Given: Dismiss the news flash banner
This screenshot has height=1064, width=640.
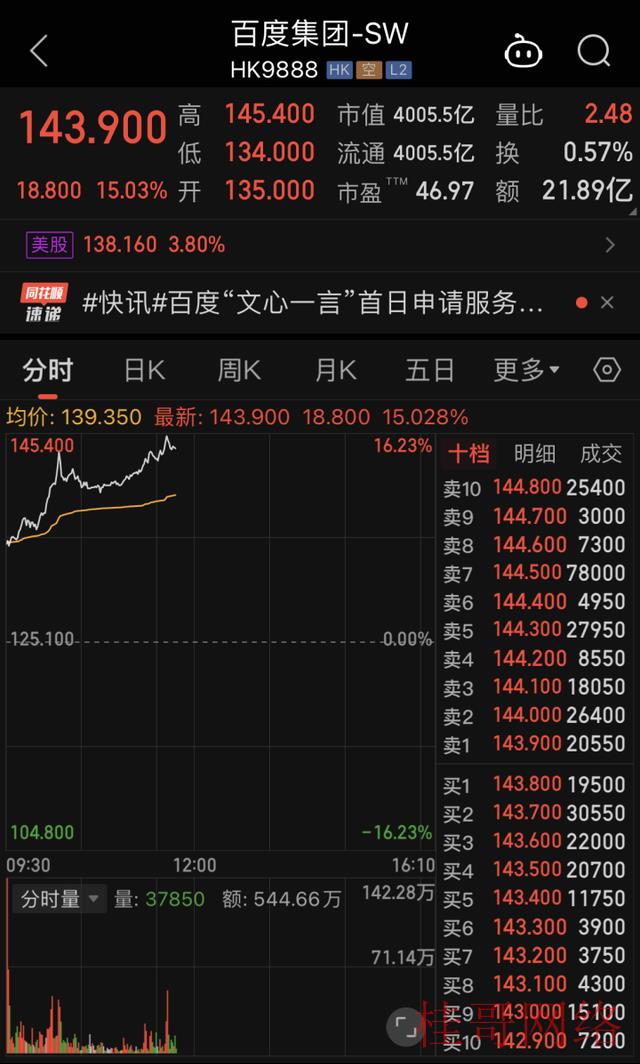Looking at the screenshot, I should pos(607,303).
